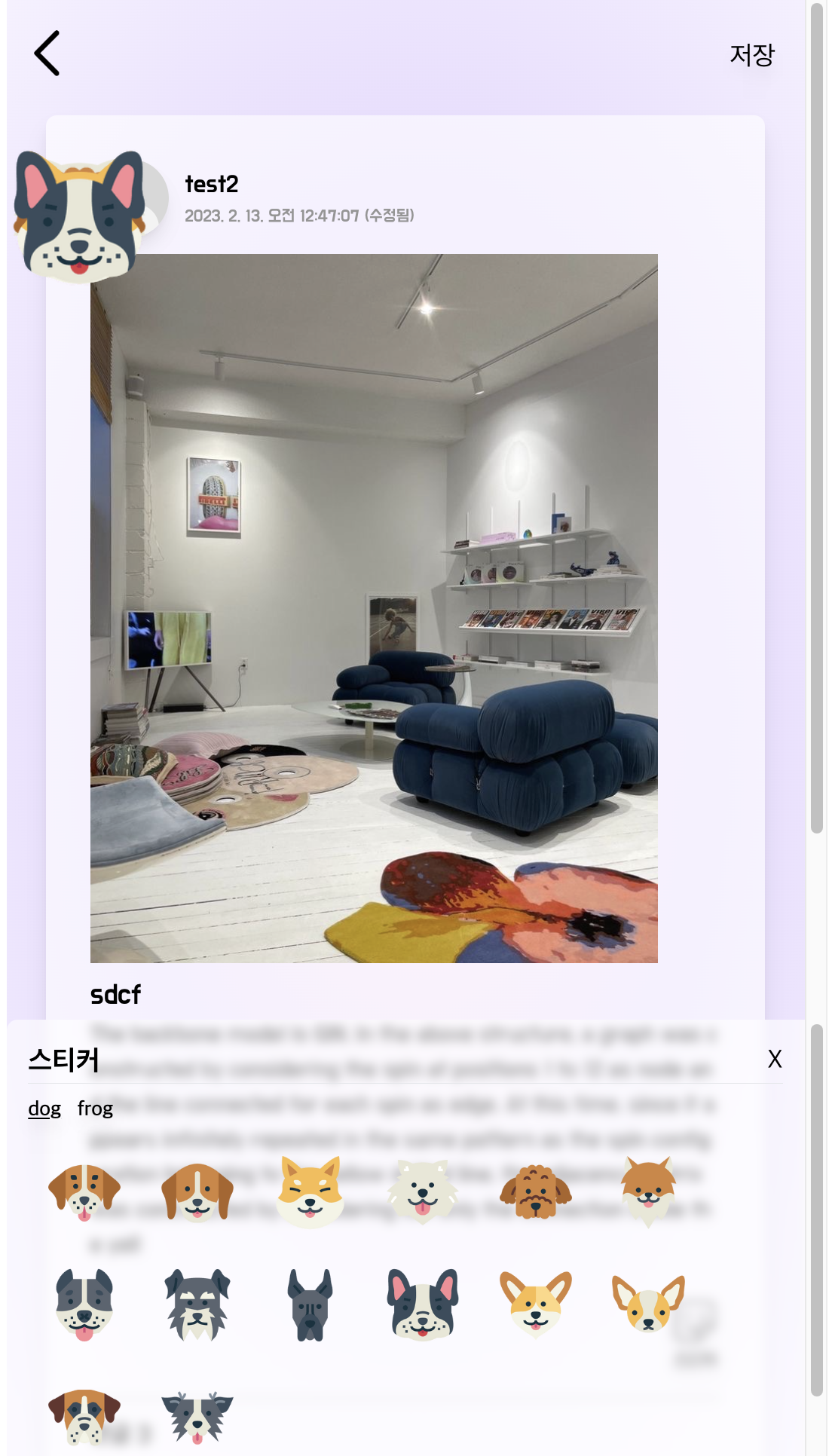Choose the white fluffy dog sticker
Viewport: 829px width, 1456px height.
[x=422, y=1192]
